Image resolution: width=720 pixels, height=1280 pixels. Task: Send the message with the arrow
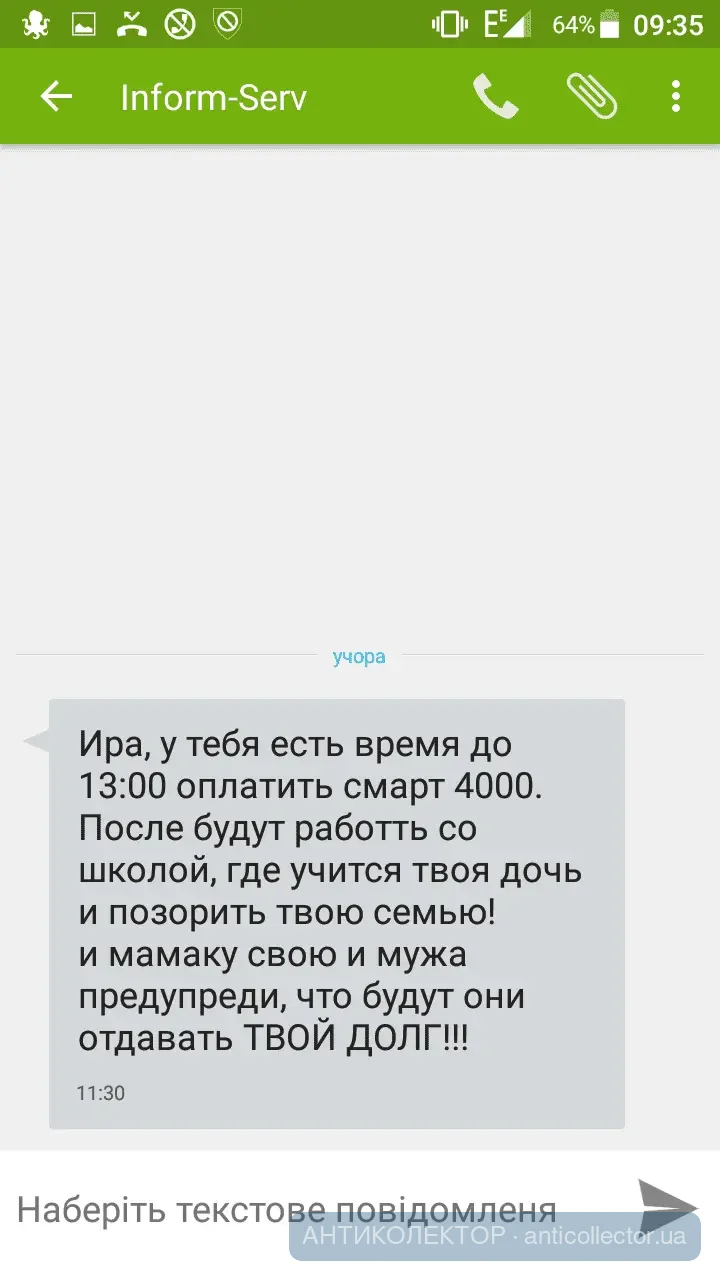[x=667, y=1206]
